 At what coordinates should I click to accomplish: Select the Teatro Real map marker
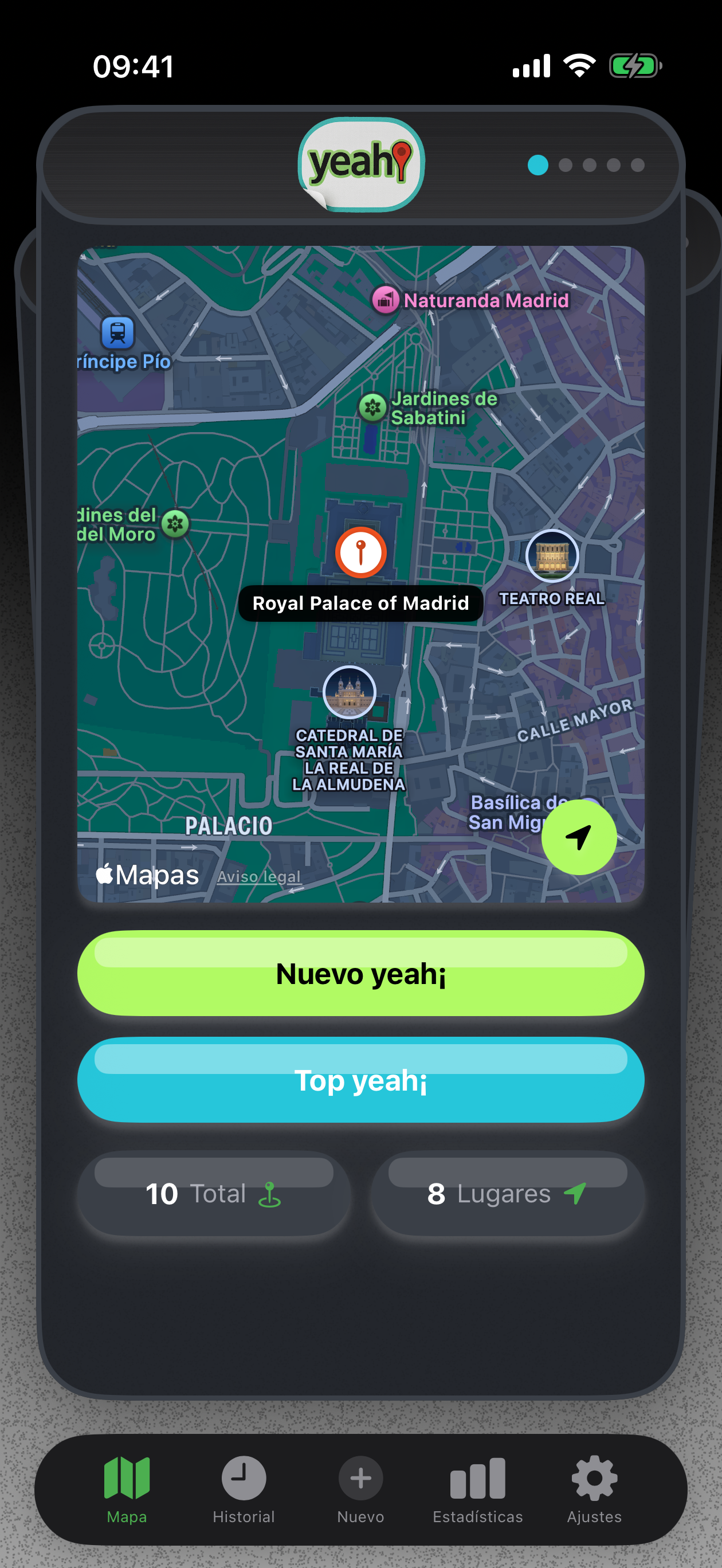pos(552,556)
